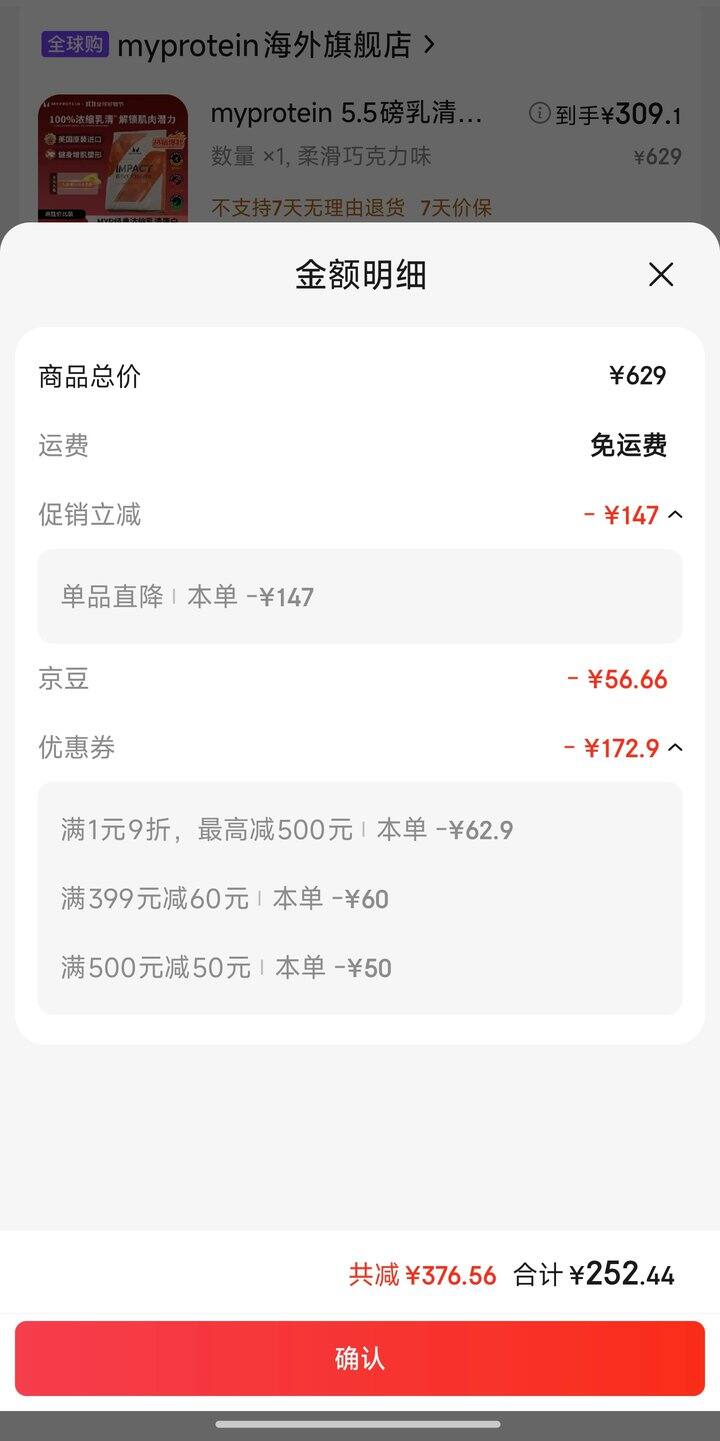This screenshot has height=1441, width=720.
Task: Tap the arrow after myprotein海外旗舰店
Action: [427, 44]
